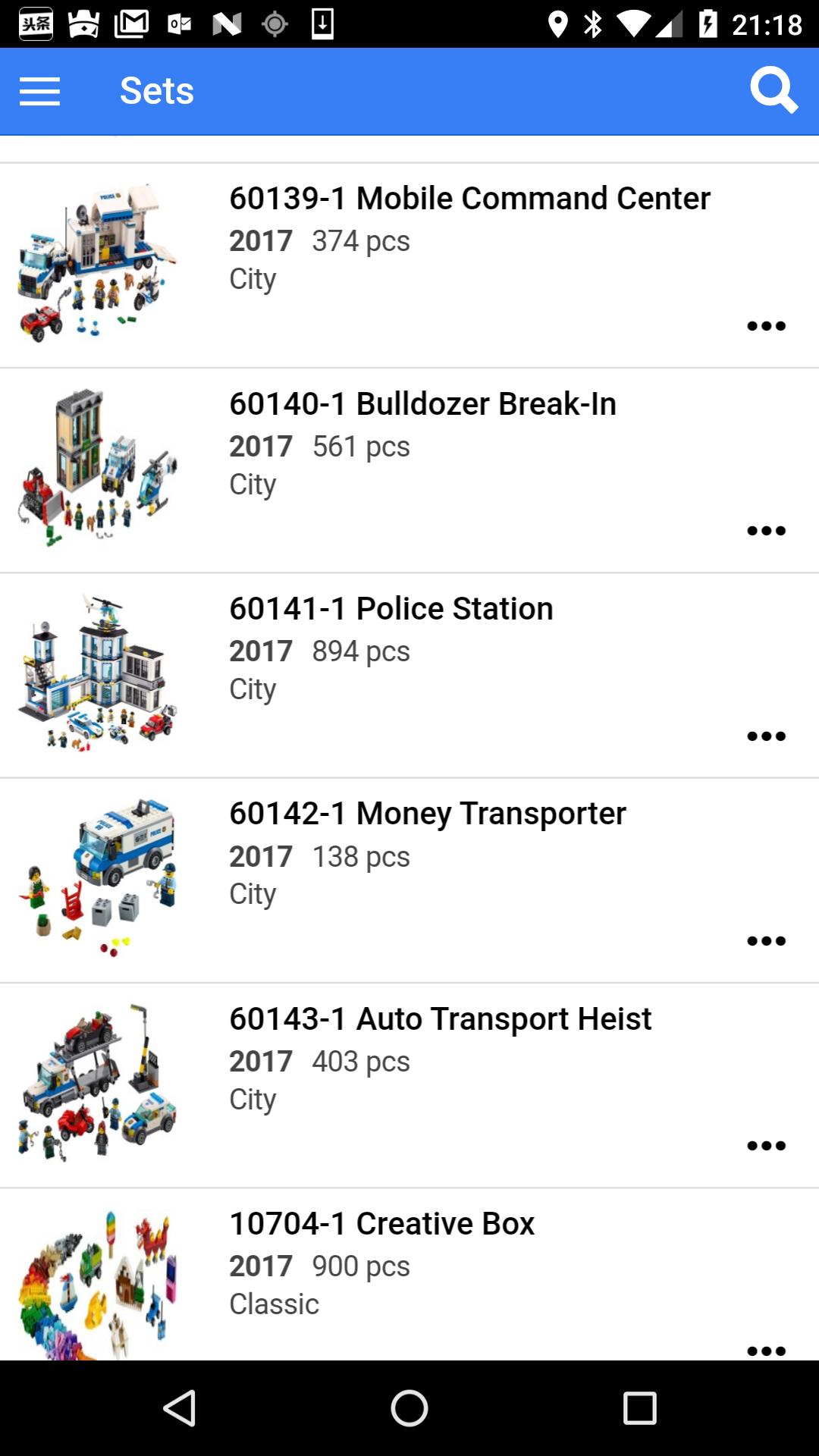The width and height of the screenshot is (819, 1456).
Task: Tap the three dots for Police Station
Action: pos(766,736)
